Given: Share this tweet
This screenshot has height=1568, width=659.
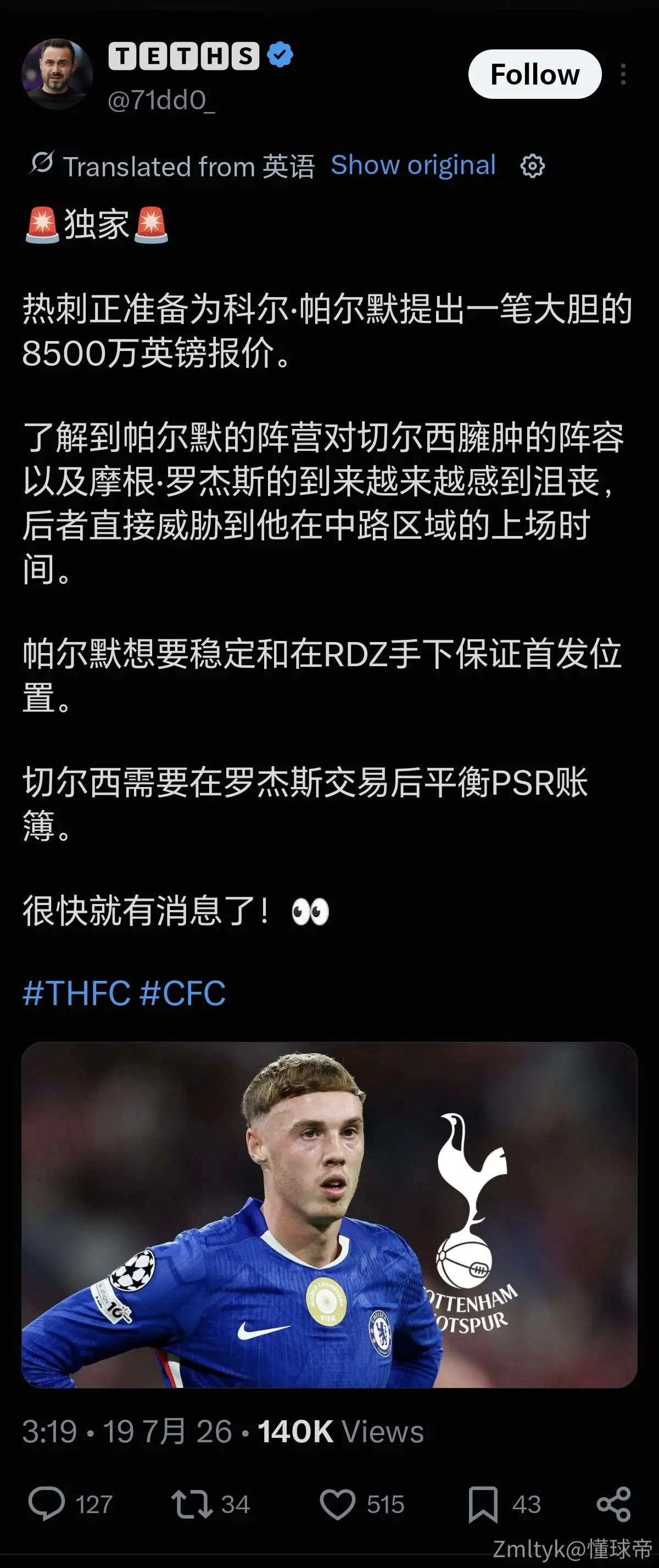Looking at the screenshot, I should (x=613, y=1504).
